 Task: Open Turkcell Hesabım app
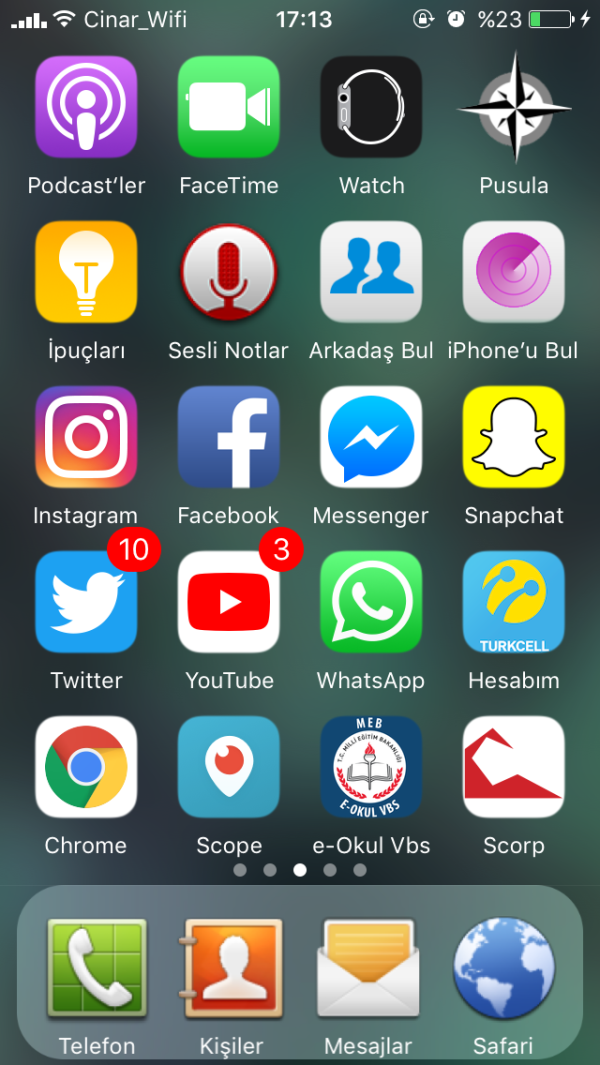pyautogui.click(x=514, y=602)
